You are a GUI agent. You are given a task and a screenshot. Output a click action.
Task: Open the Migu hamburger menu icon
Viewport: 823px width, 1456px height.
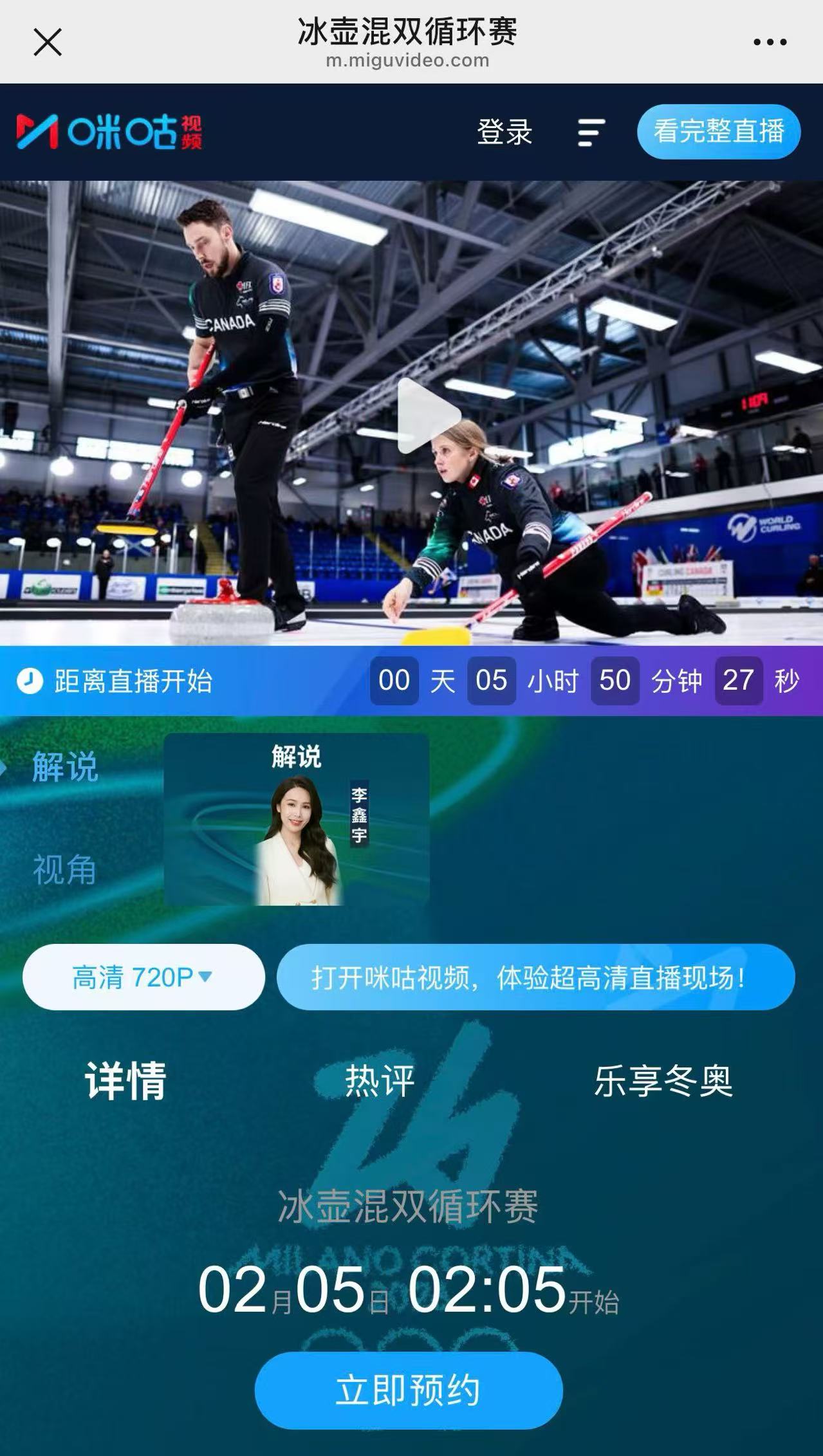591,133
